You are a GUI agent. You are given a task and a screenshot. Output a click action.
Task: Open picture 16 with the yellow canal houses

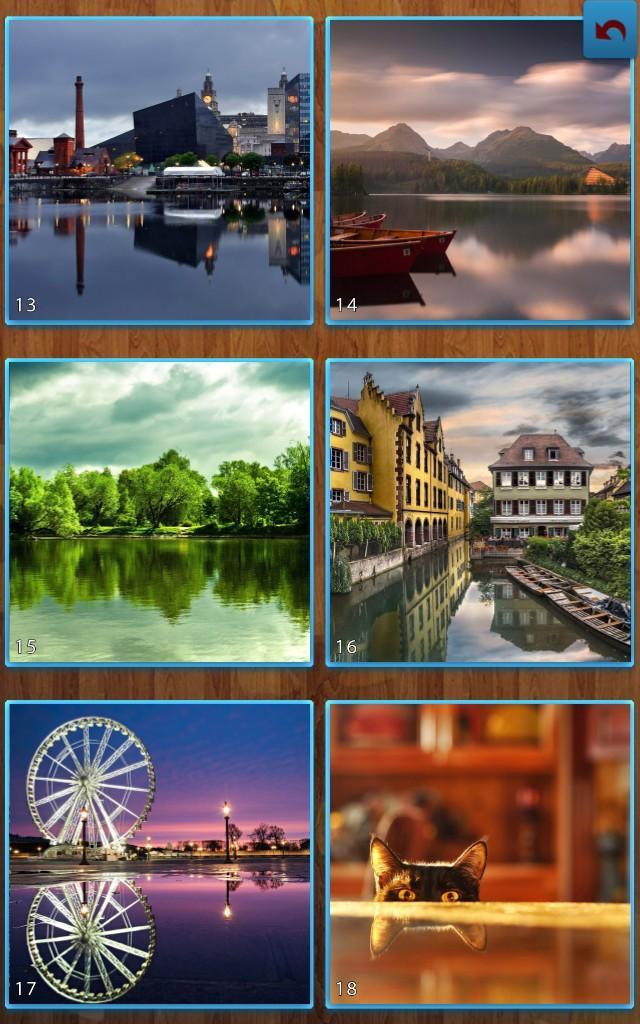coord(480,512)
